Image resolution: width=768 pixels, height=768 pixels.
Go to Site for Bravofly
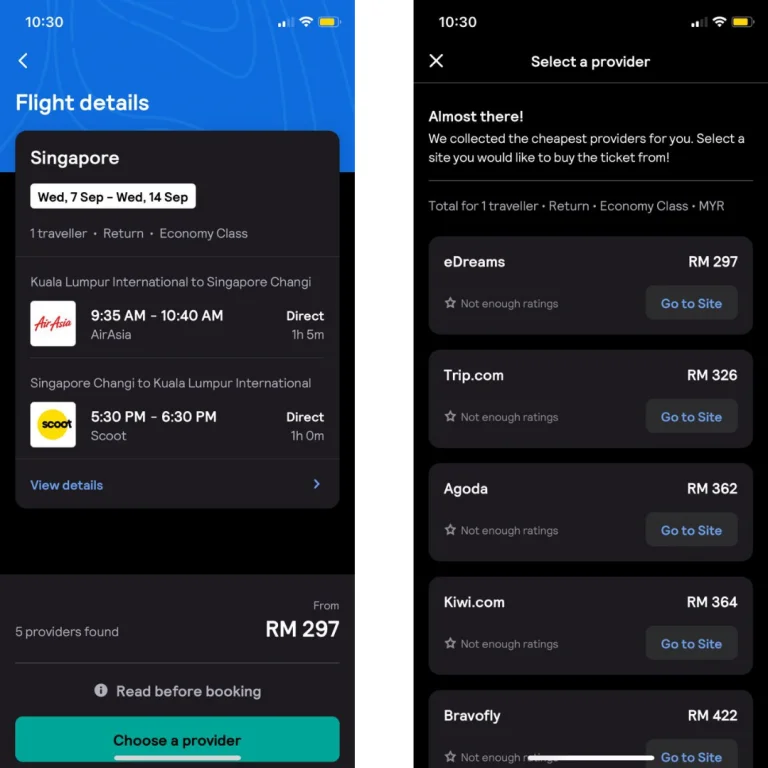(x=691, y=756)
